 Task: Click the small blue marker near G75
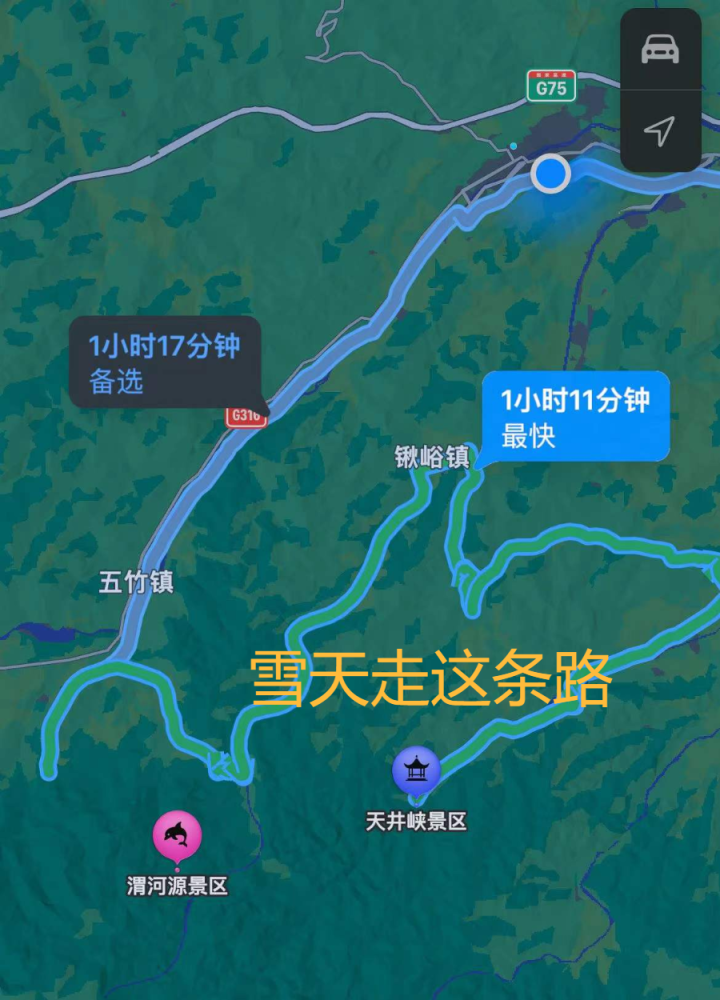tap(512, 148)
